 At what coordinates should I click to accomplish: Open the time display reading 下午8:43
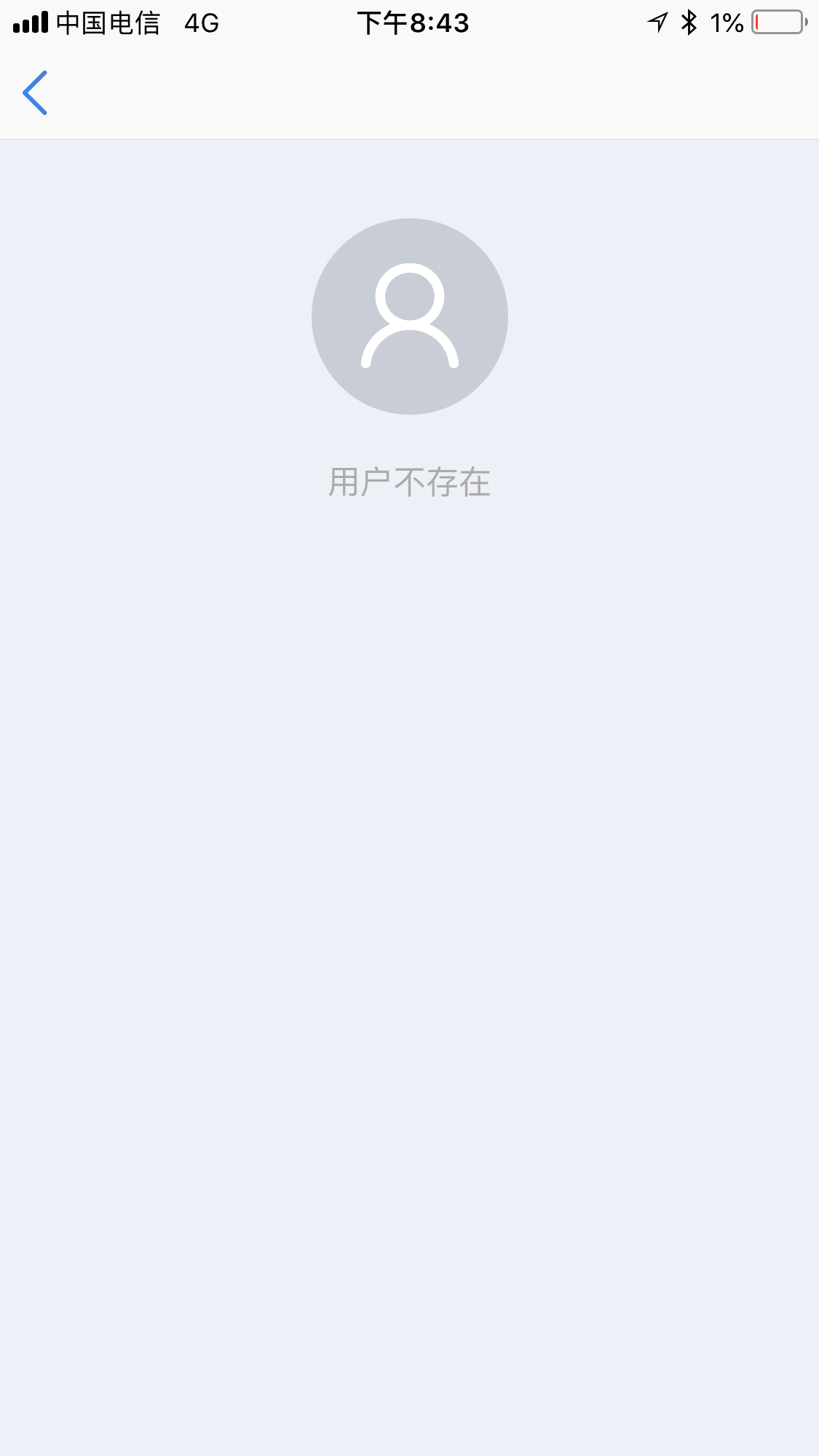point(413,23)
